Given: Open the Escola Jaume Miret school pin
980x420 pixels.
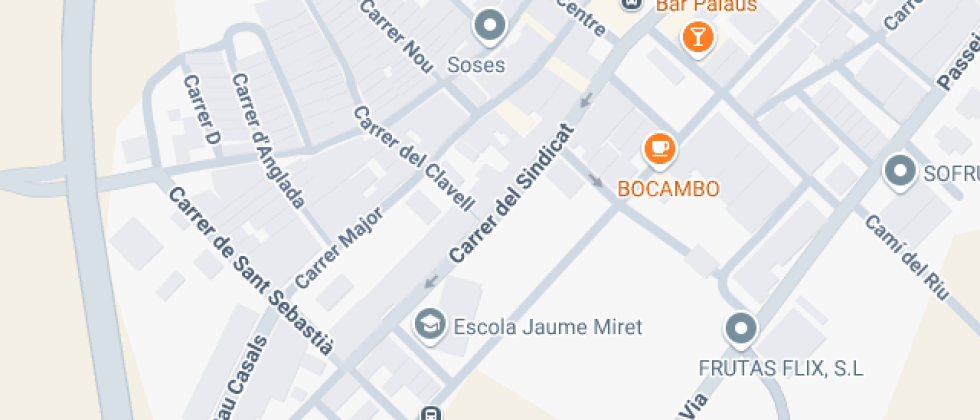Looking at the screenshot, I should coord(429,324).
